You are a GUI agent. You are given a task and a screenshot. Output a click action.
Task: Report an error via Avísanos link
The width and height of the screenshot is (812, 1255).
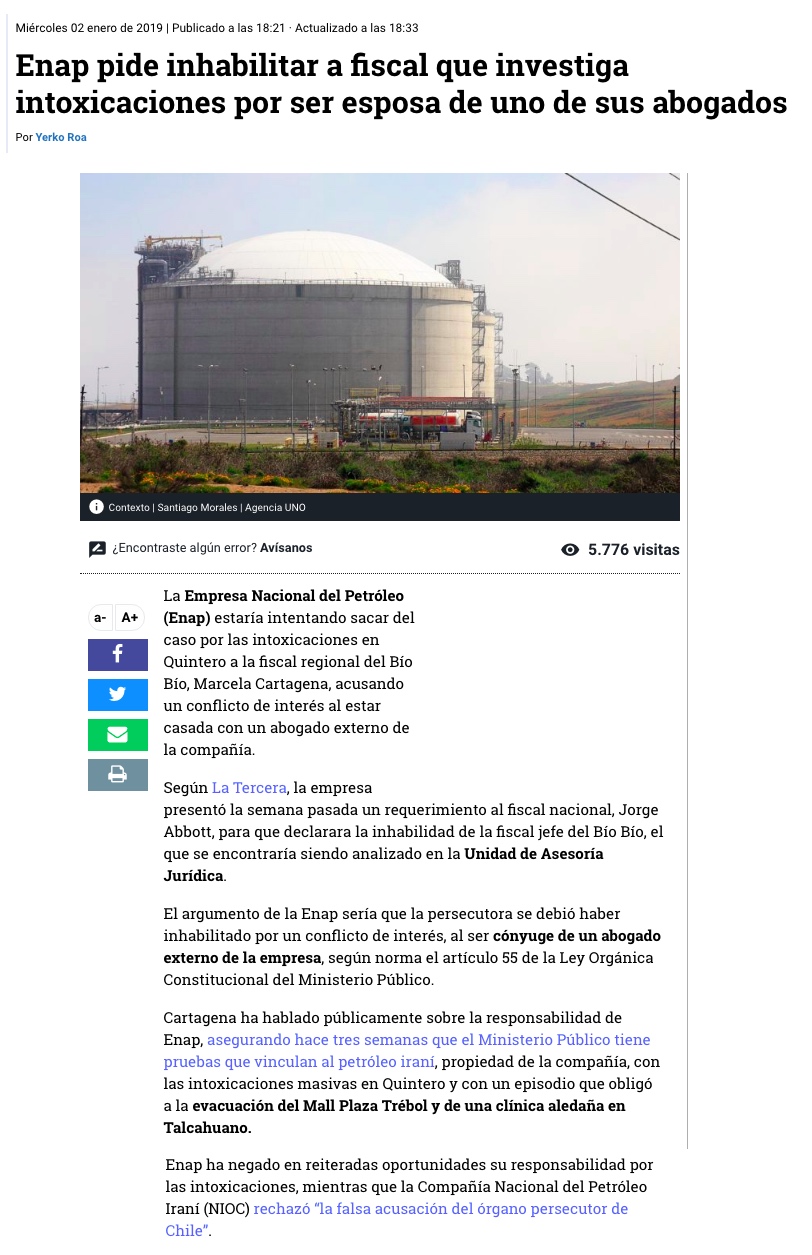click(x=287, y=548)
